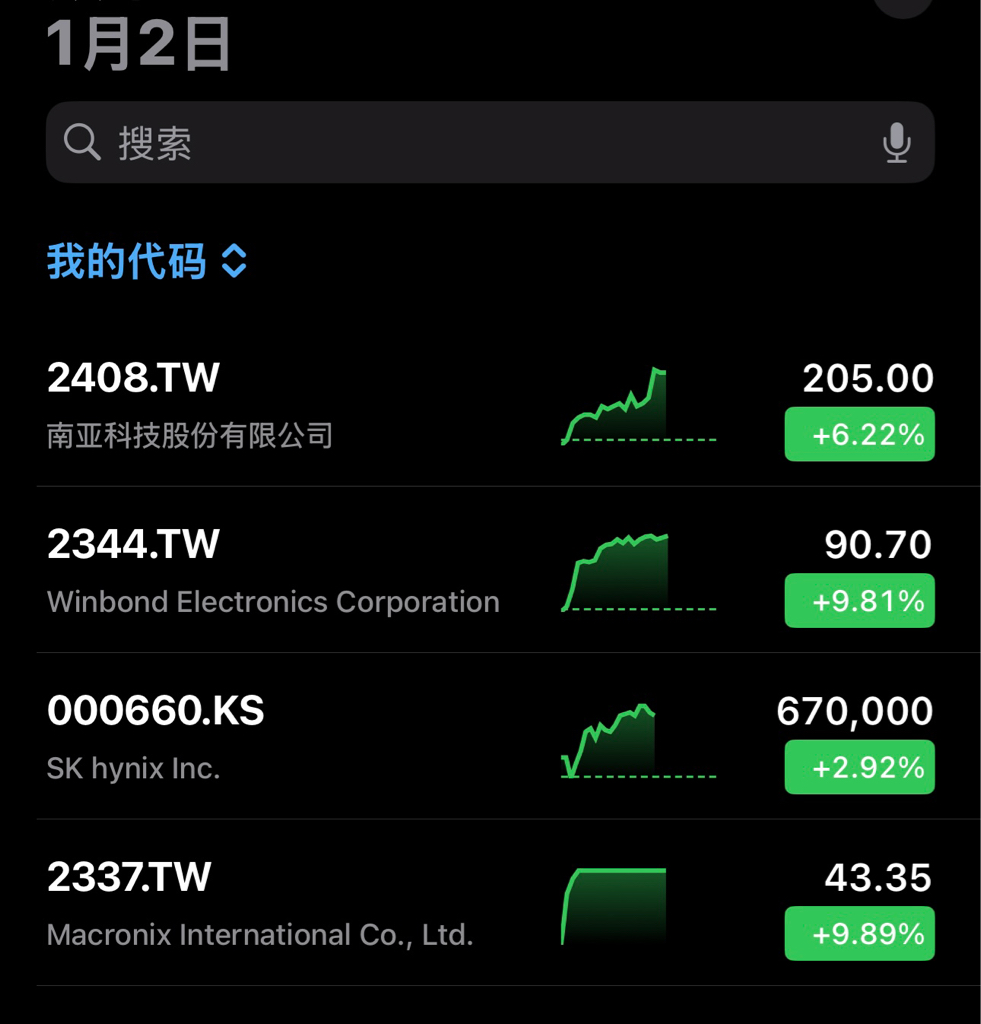Tap the +9.89% change badge
The width and height of the screenshot is (981, 1024).
859,934
